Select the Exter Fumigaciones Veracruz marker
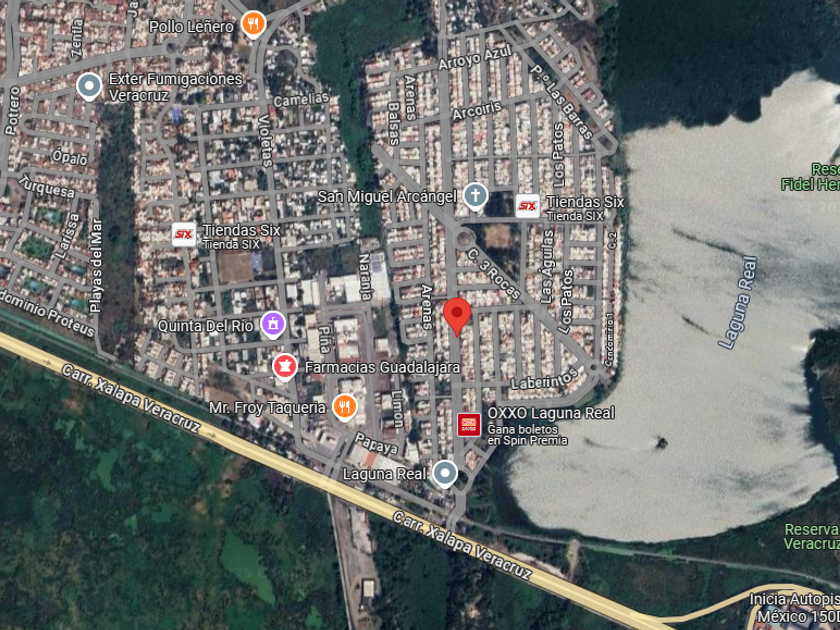Screen dimensions: 840x630 (x=89, y=86)
